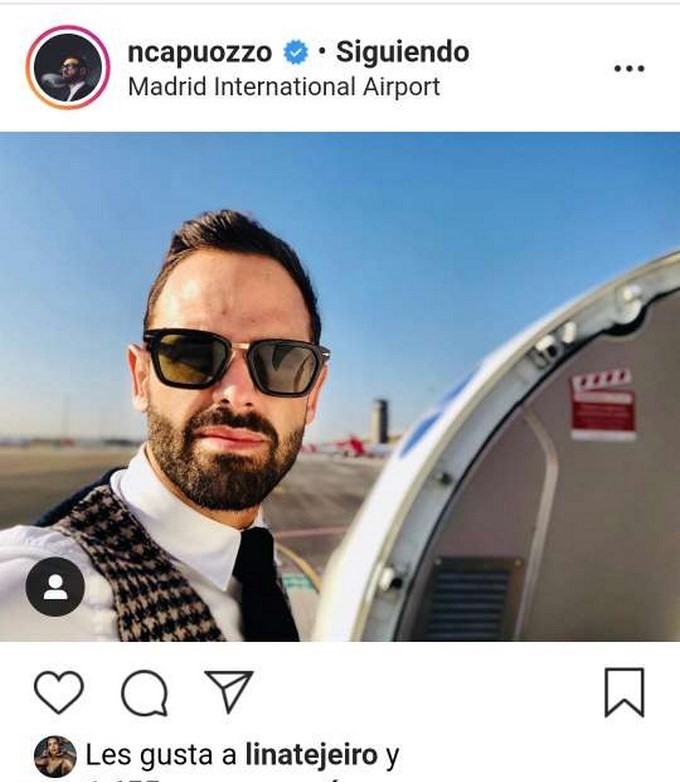Like this post with the heart
Image resolution: width=680 pixels, height=782 pixels.
pos(59,692)
